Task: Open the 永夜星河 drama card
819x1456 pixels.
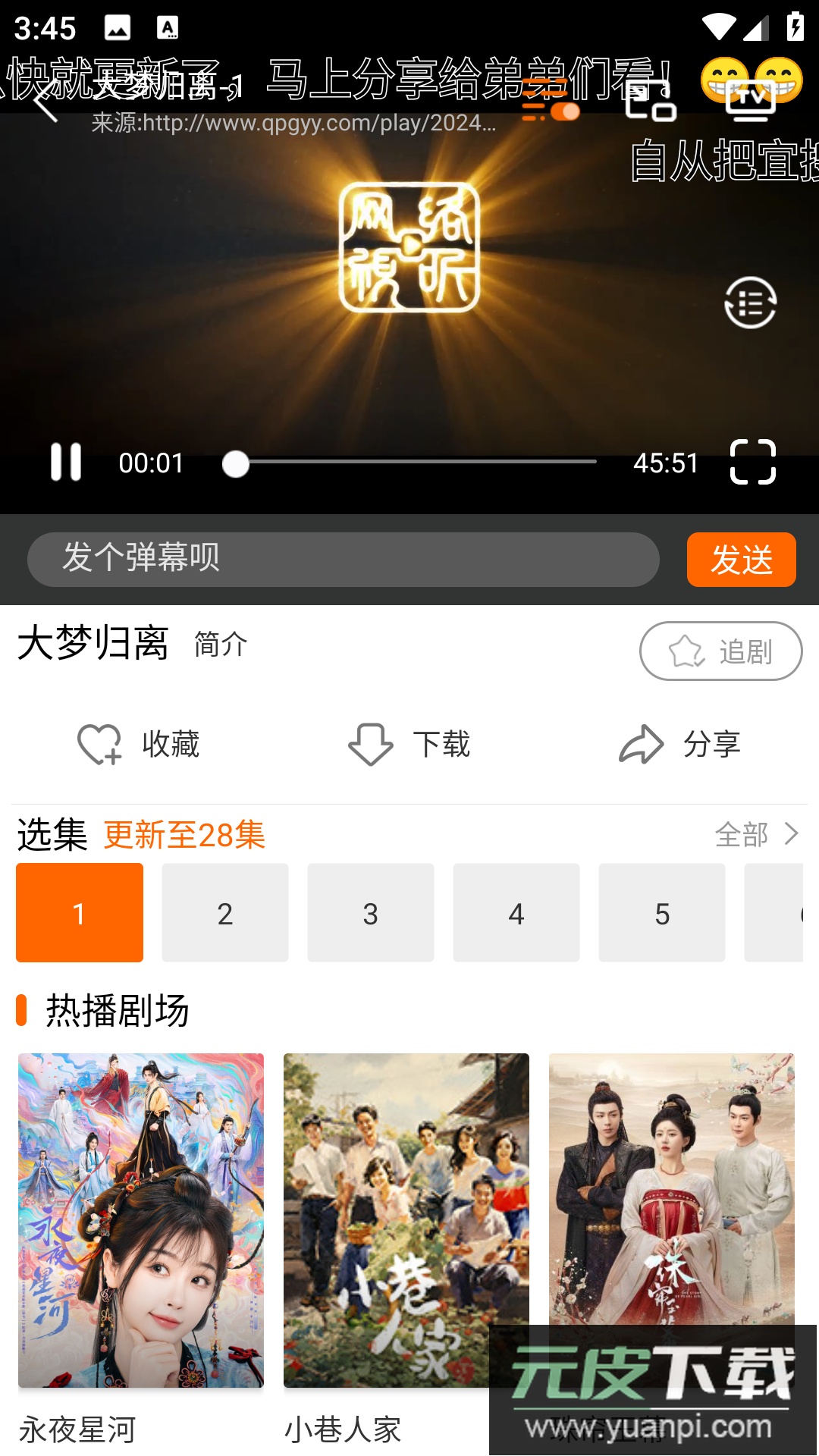Action: [x=141, y=1221]
